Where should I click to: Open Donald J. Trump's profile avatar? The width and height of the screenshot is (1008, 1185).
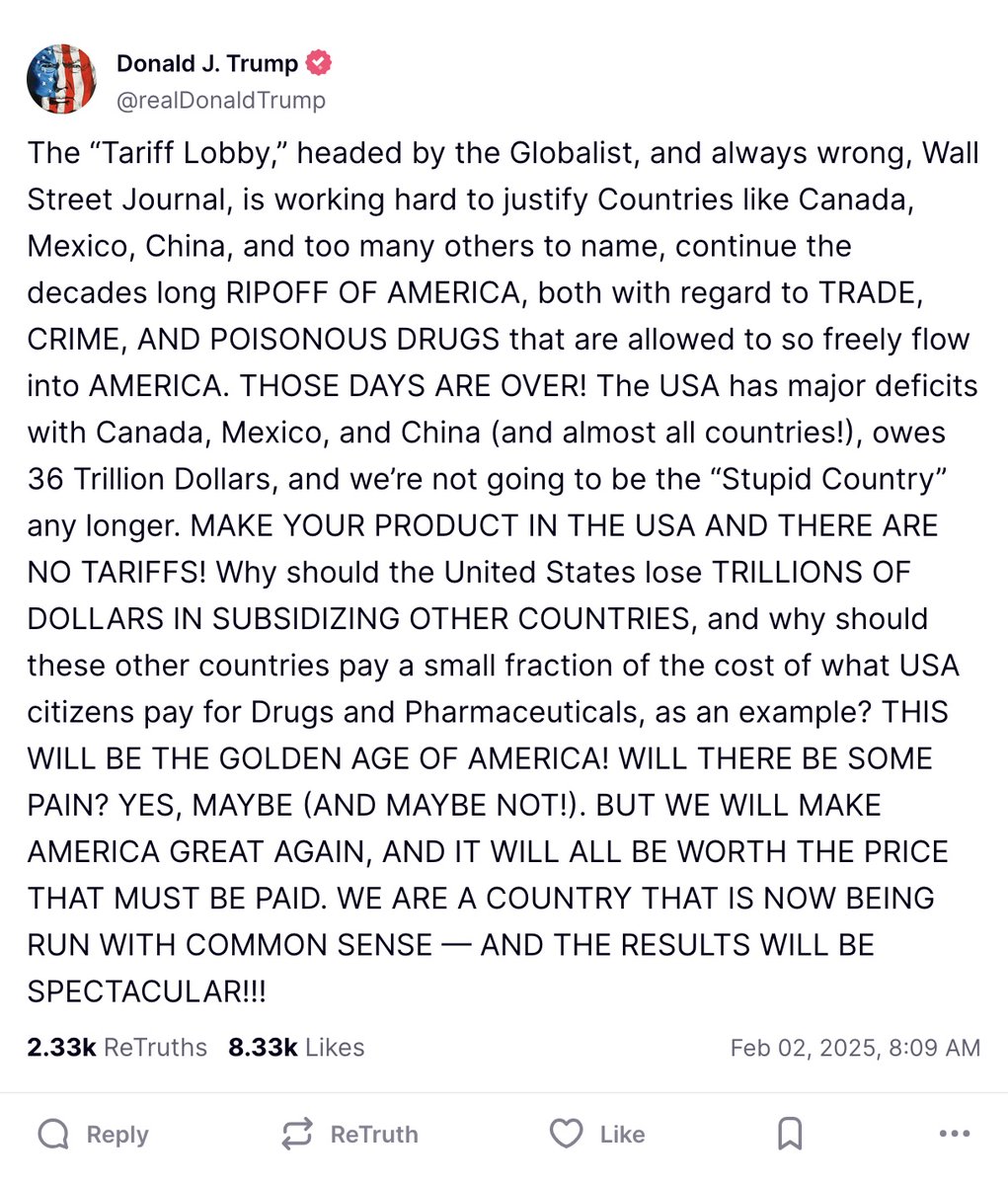[x=61, y=79]
